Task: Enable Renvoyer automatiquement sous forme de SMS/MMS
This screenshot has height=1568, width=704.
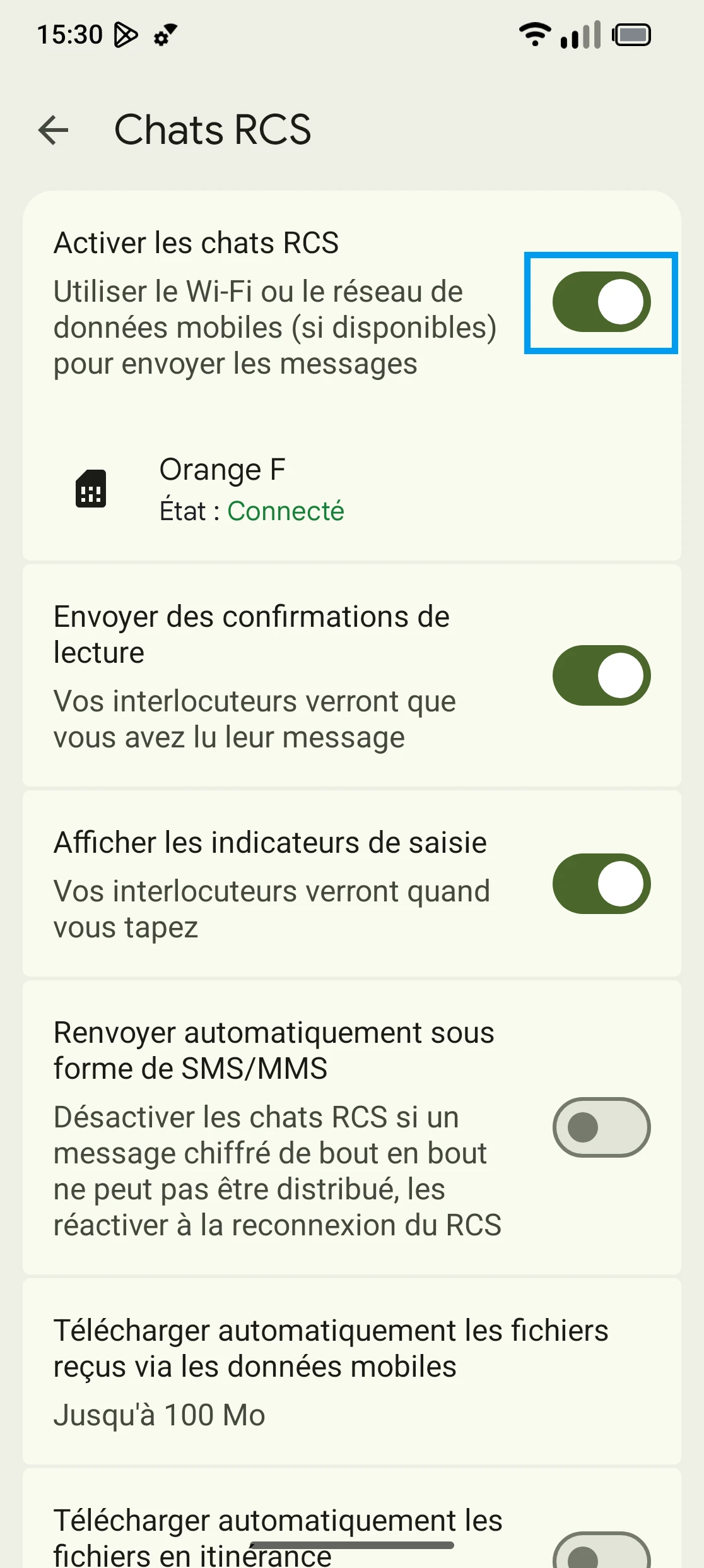Action: pos(601,1127)
